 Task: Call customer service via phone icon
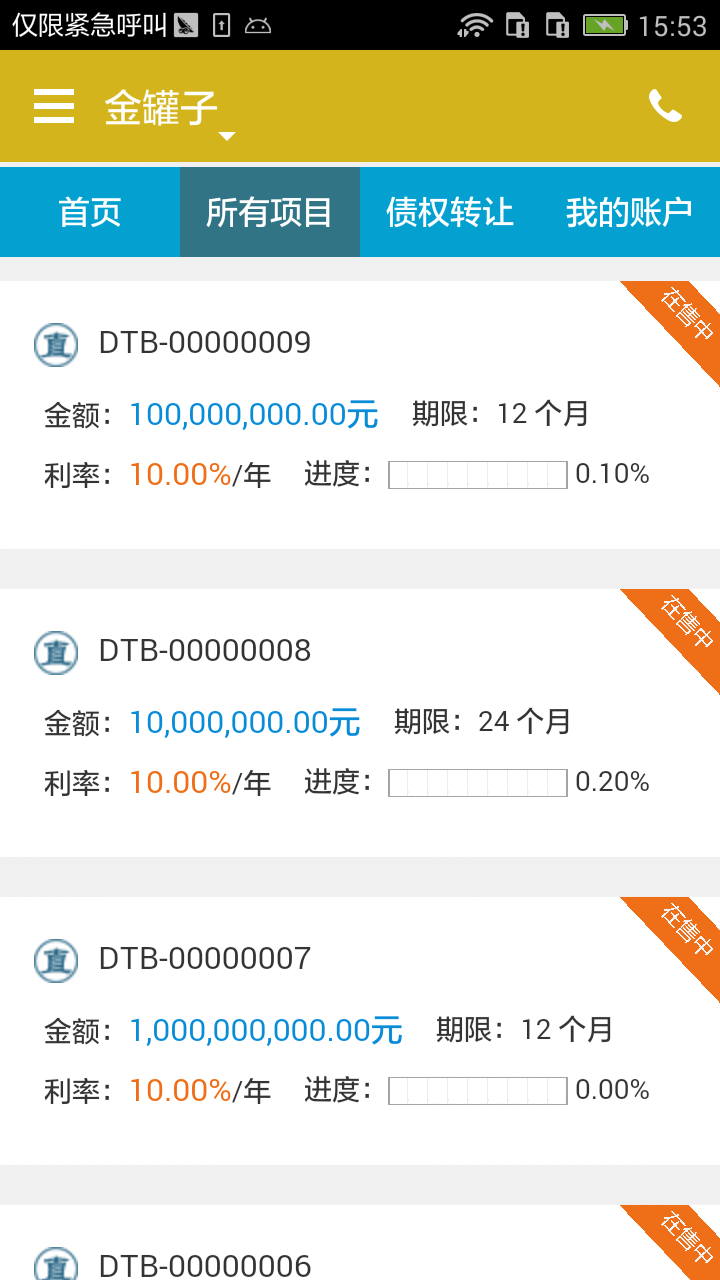point(665,106)
